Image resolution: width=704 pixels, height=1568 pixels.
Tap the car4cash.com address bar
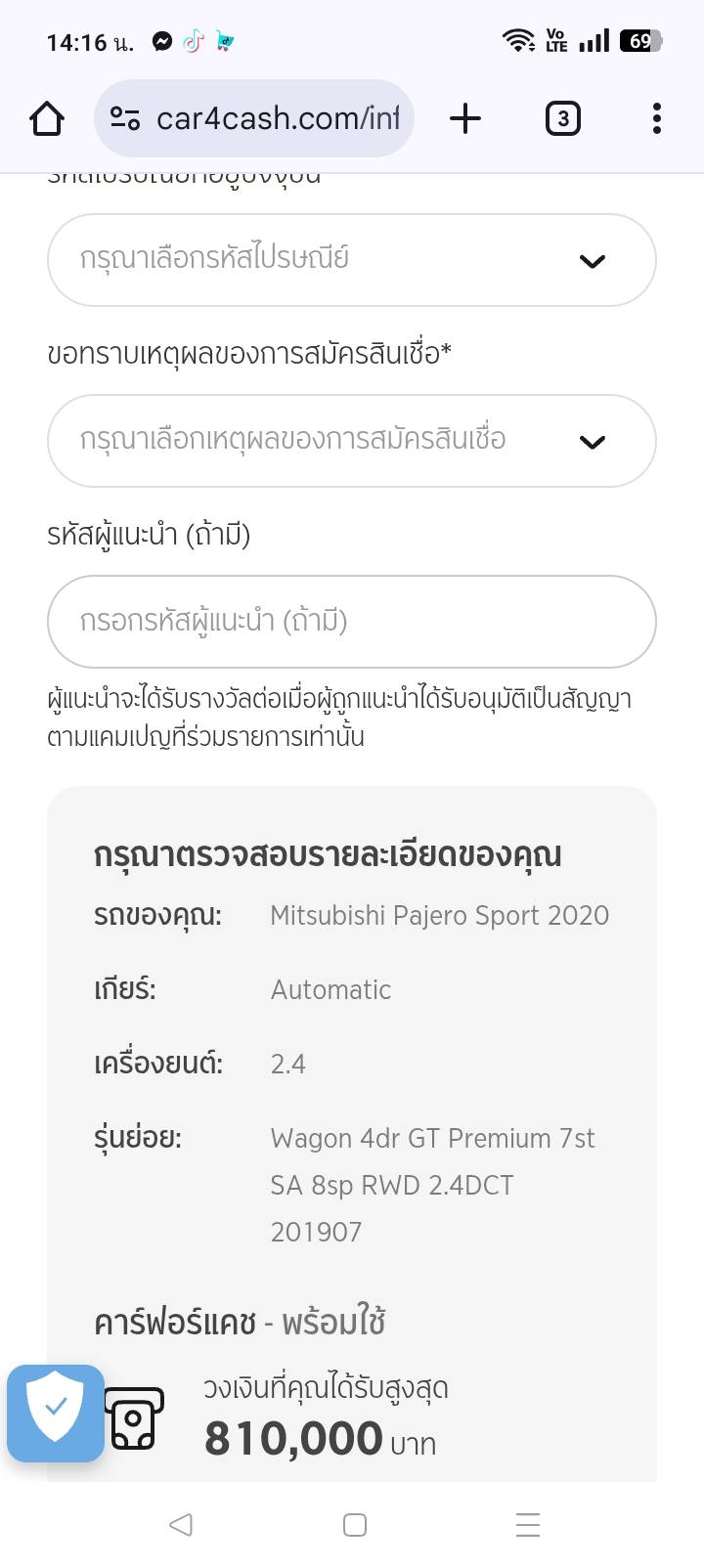pos(254,118)
